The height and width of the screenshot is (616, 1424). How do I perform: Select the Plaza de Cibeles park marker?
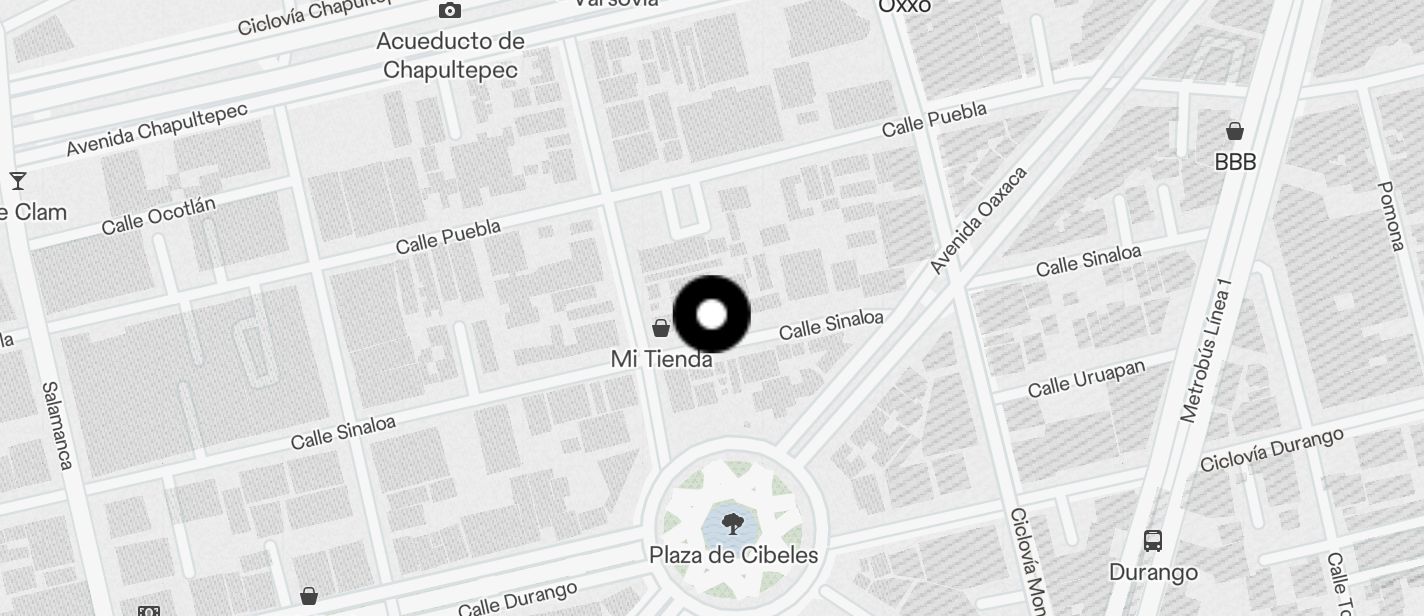[x=733, y=524]
